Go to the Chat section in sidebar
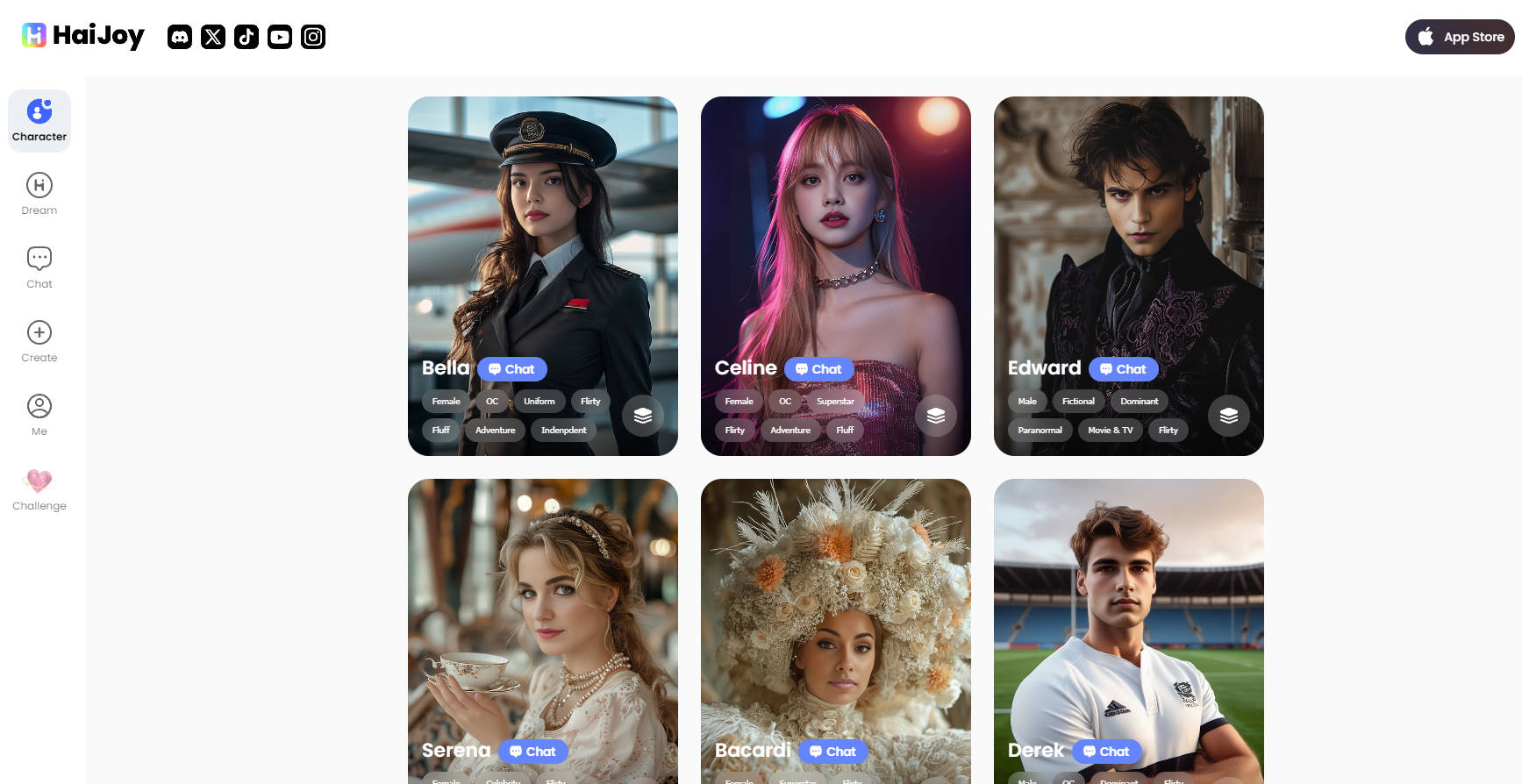Image resolution: width=1522 pixels, height=784 pixels. click(39, 267)
